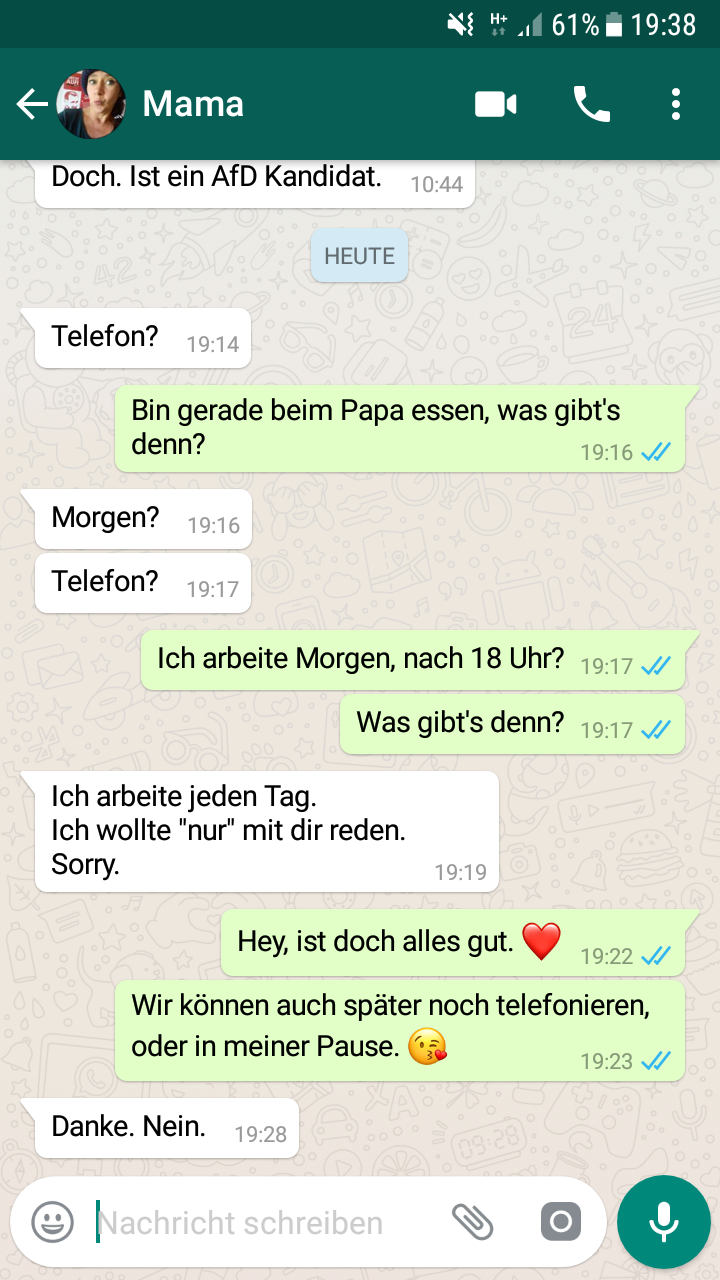
Task: Go back to the chat list
Action: point(31,104)
